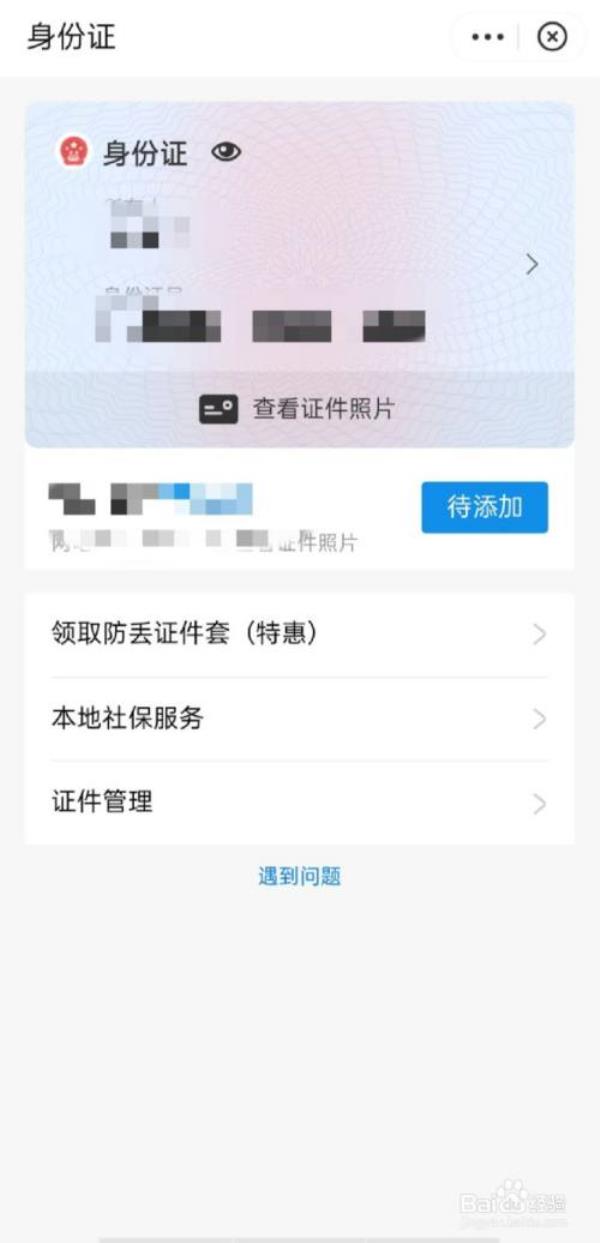This screenshot has width=600, height=1243.
Task: Open 本地社保服务
Action: [299, 718]
